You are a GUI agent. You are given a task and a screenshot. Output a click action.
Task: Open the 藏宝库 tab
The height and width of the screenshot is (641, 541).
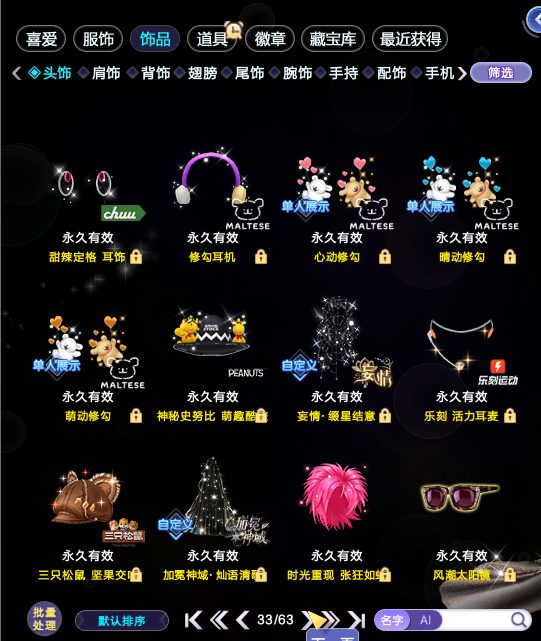click(x=332, y=39)
